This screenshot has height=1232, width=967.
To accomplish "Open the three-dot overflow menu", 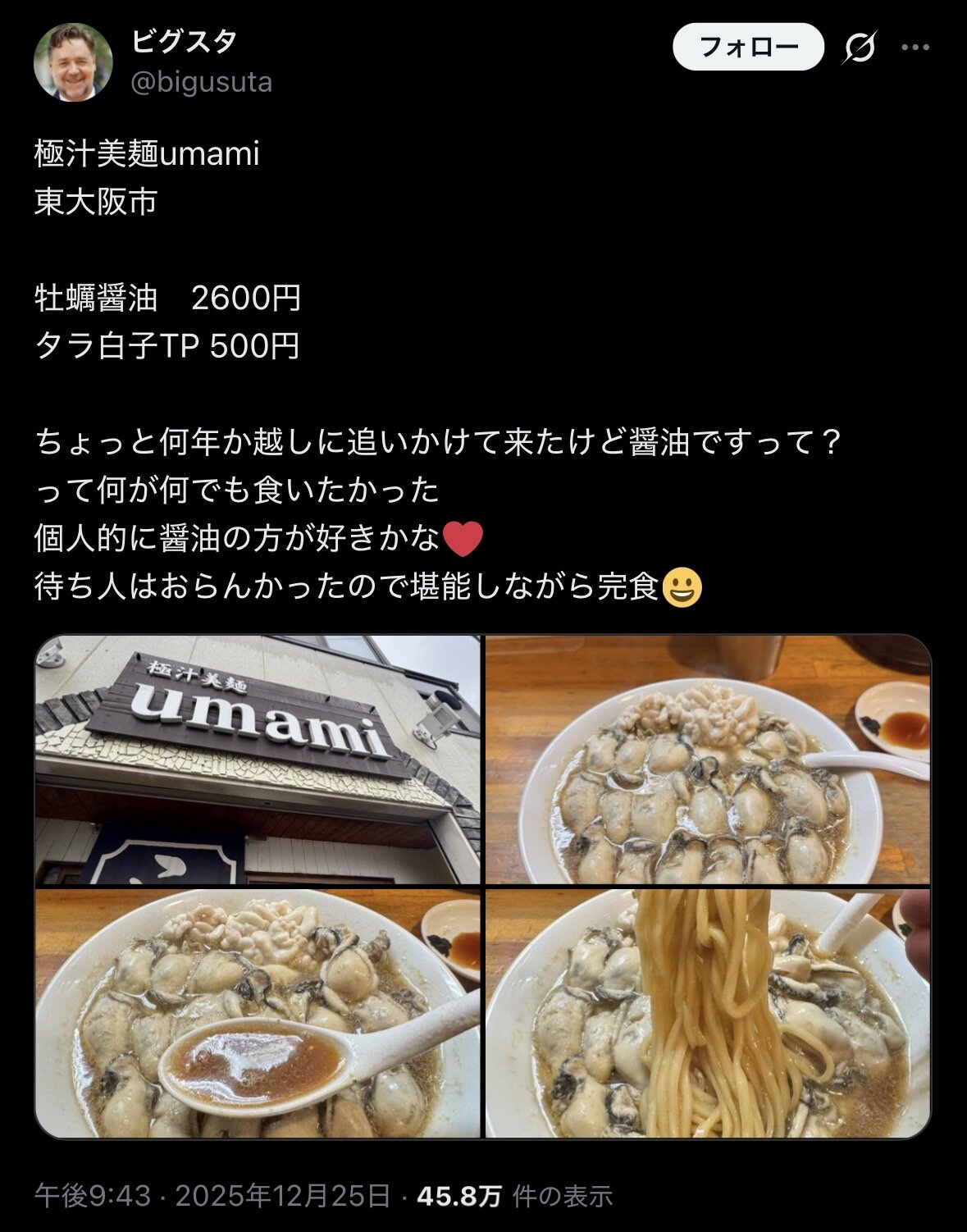I will tap(915, 48).
